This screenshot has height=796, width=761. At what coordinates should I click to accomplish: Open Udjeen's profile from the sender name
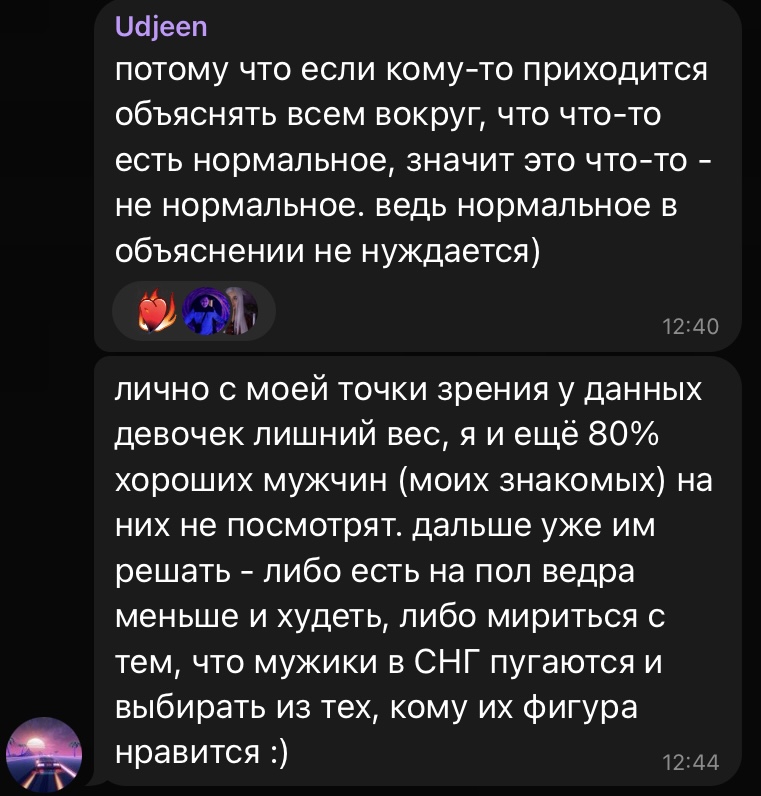coord(162,28)
